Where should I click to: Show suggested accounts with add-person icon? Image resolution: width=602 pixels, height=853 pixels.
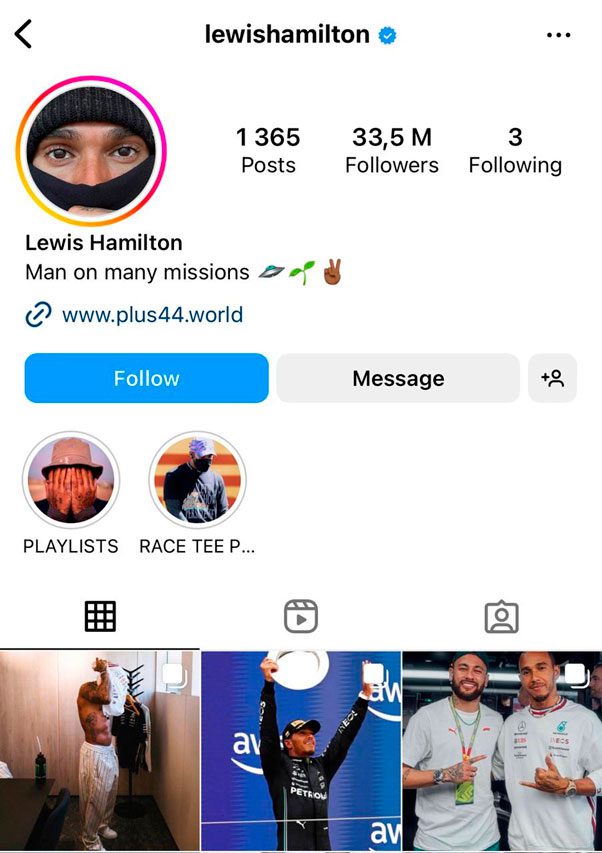[552, 378]
